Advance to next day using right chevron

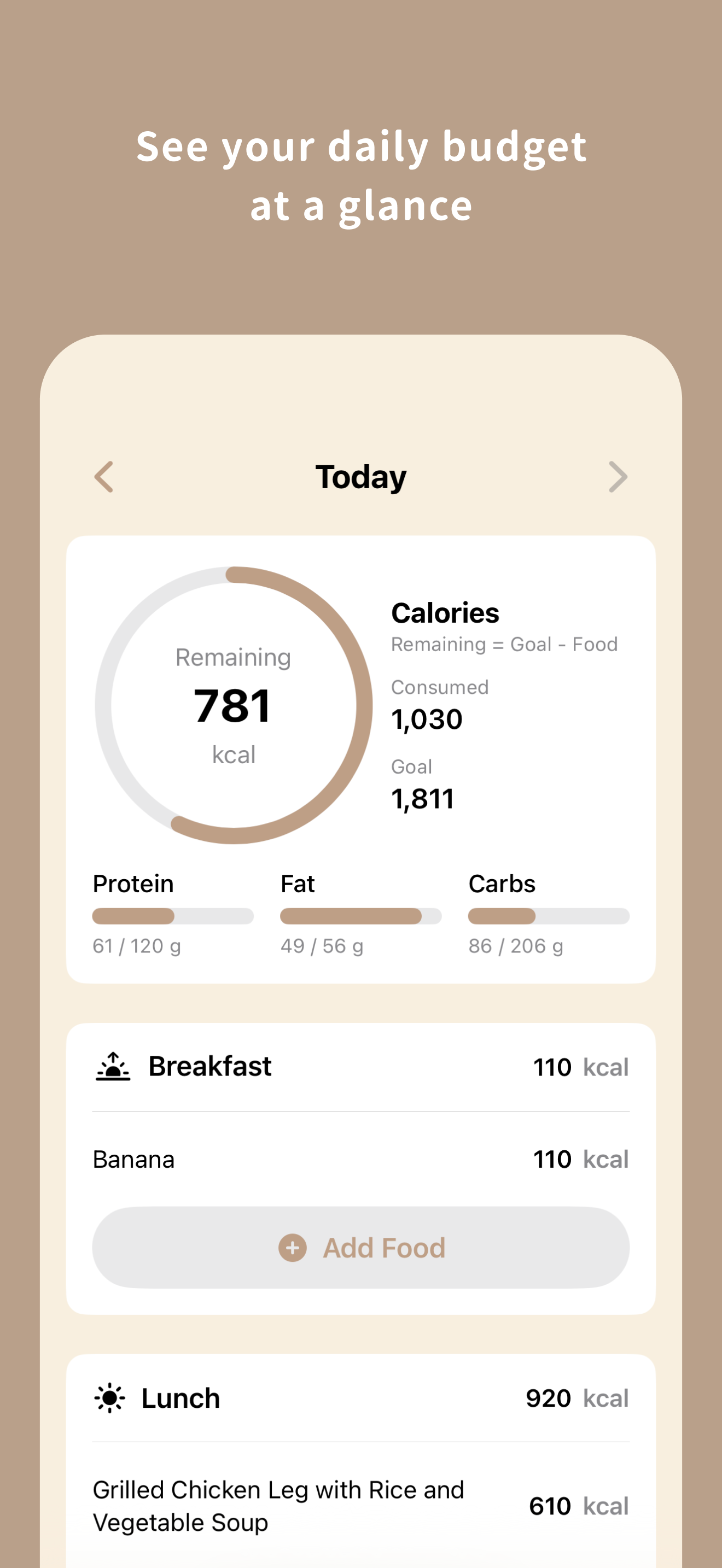coord(618,478)
